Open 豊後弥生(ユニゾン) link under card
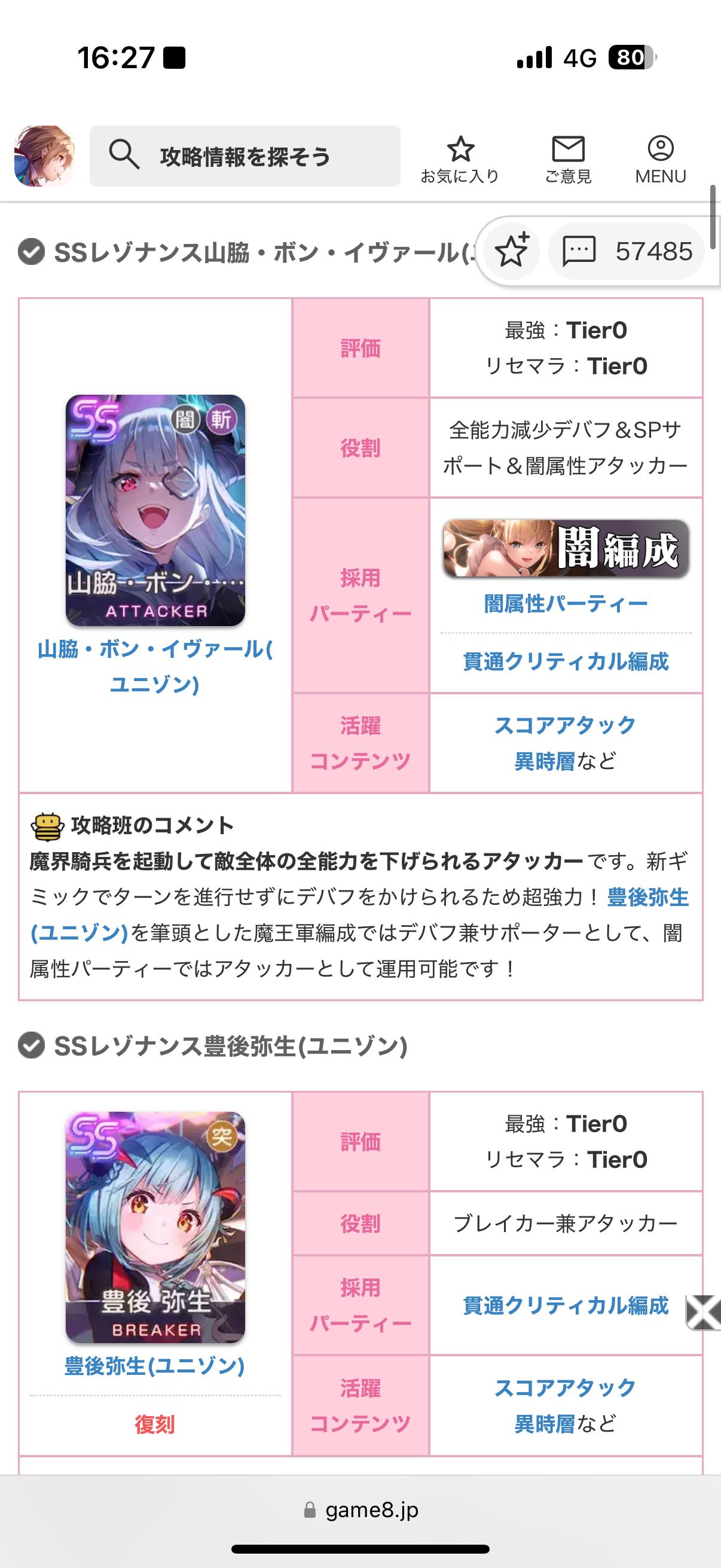Viewport: 721px width, 1568px height. point(155,1366)
